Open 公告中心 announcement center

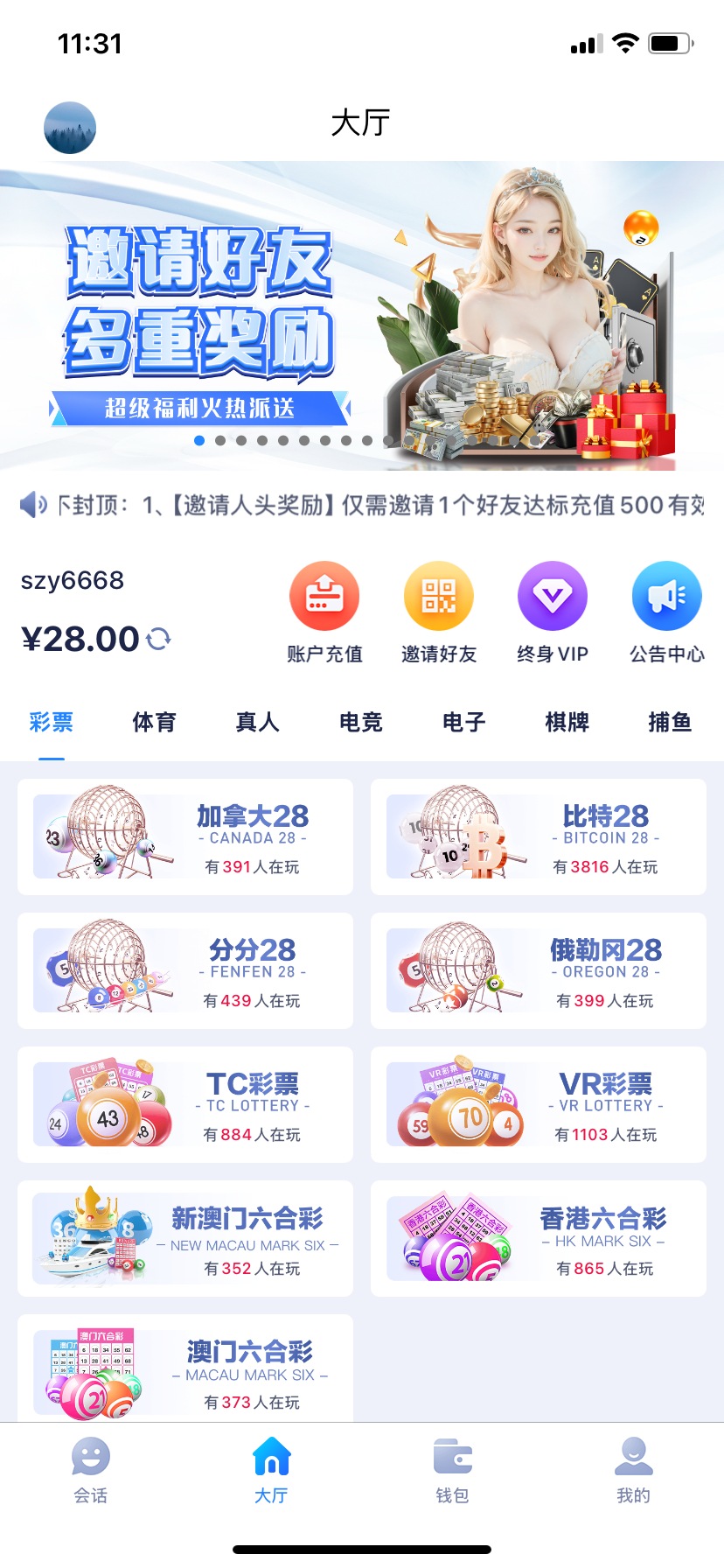[x=666, y=612]
